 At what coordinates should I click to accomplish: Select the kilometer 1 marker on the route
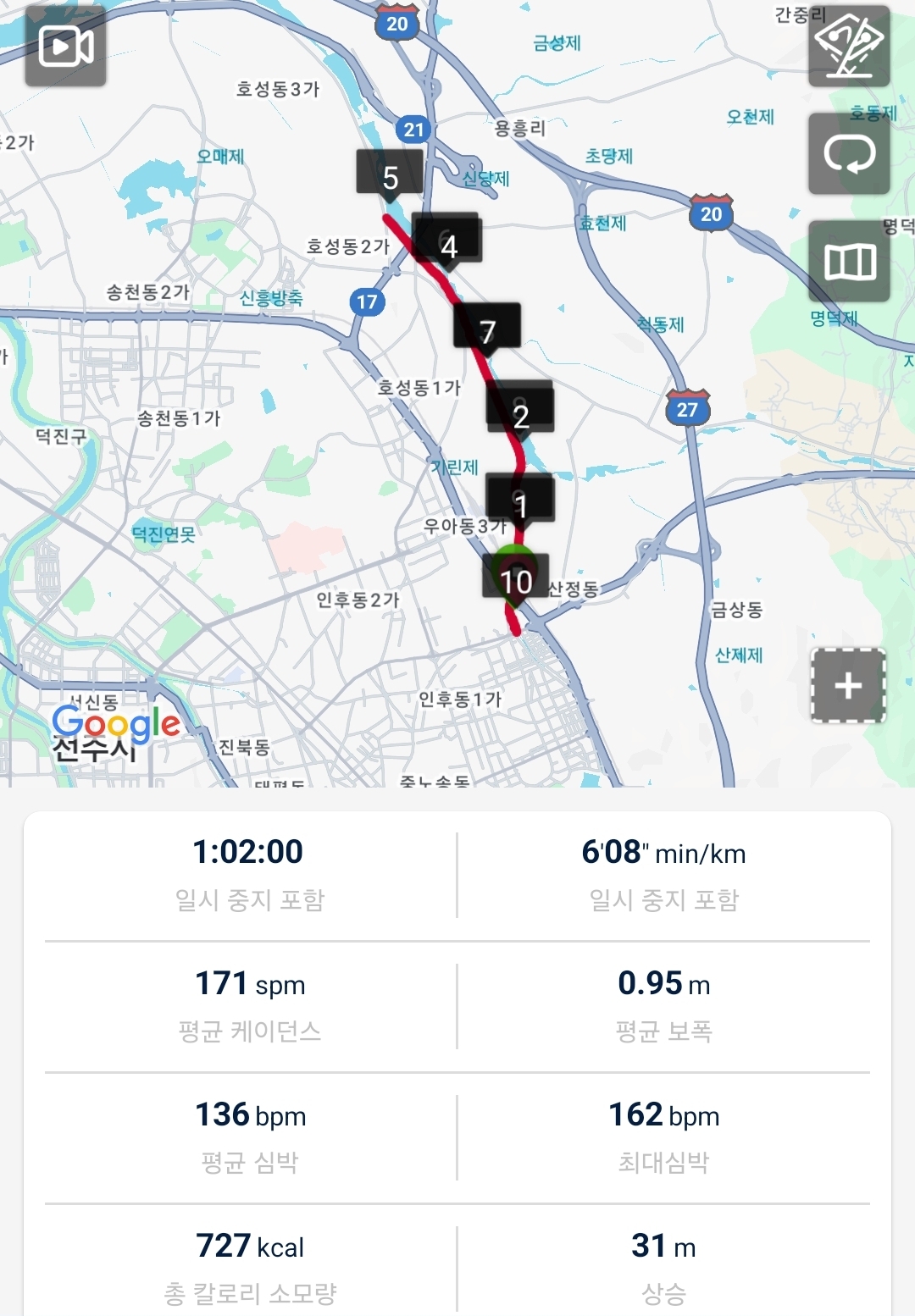point(521,504)
